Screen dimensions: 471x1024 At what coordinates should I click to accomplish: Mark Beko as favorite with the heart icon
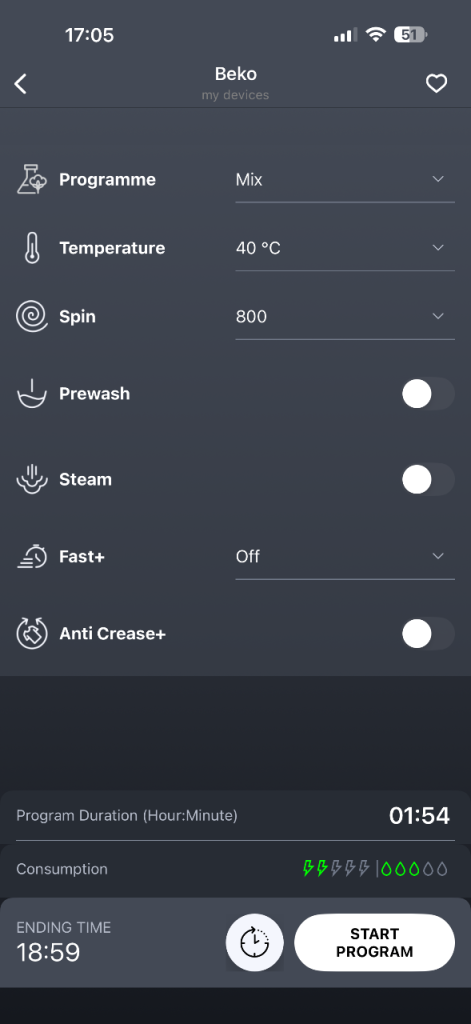pos(436,84)
